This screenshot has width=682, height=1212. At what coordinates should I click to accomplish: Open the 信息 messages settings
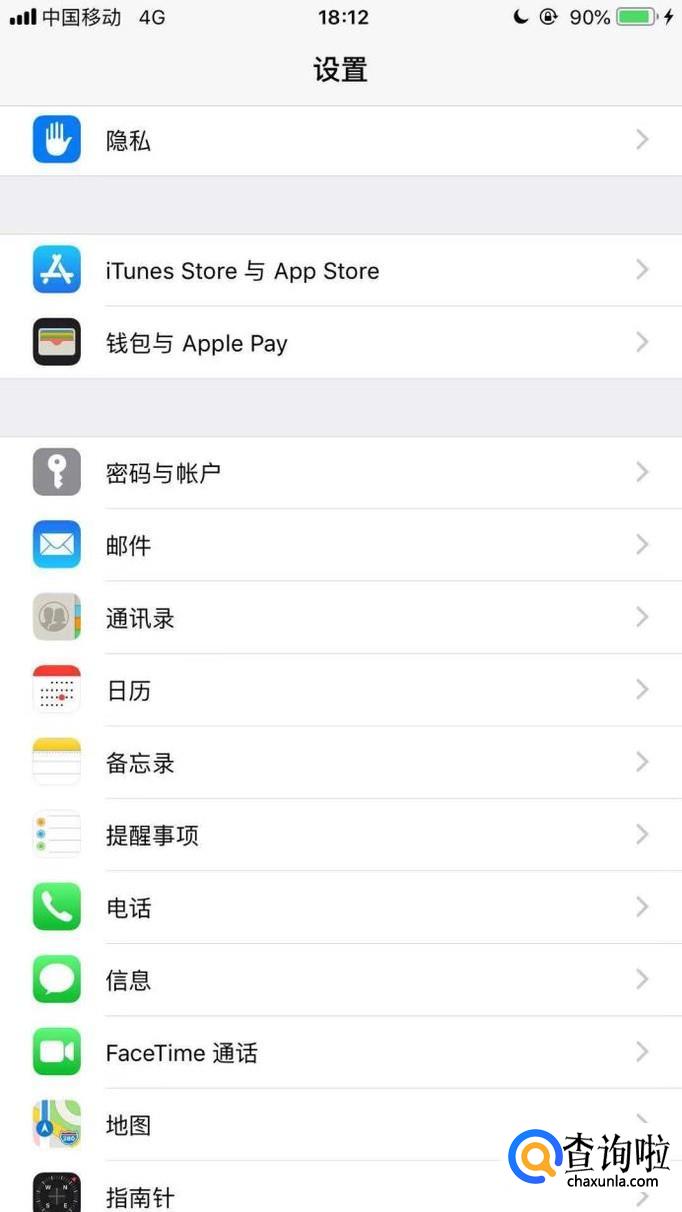coord(340,980)
